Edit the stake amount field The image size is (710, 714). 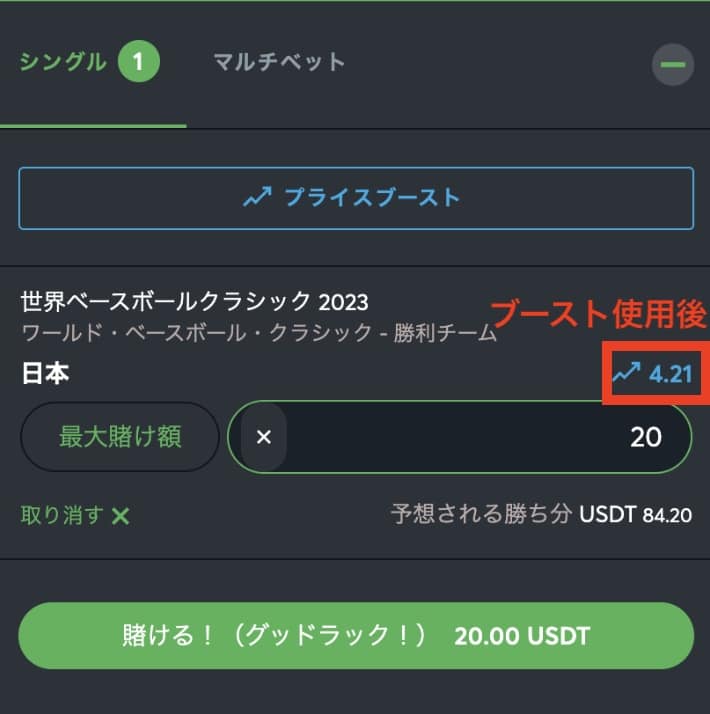click(x=480, y=437)
